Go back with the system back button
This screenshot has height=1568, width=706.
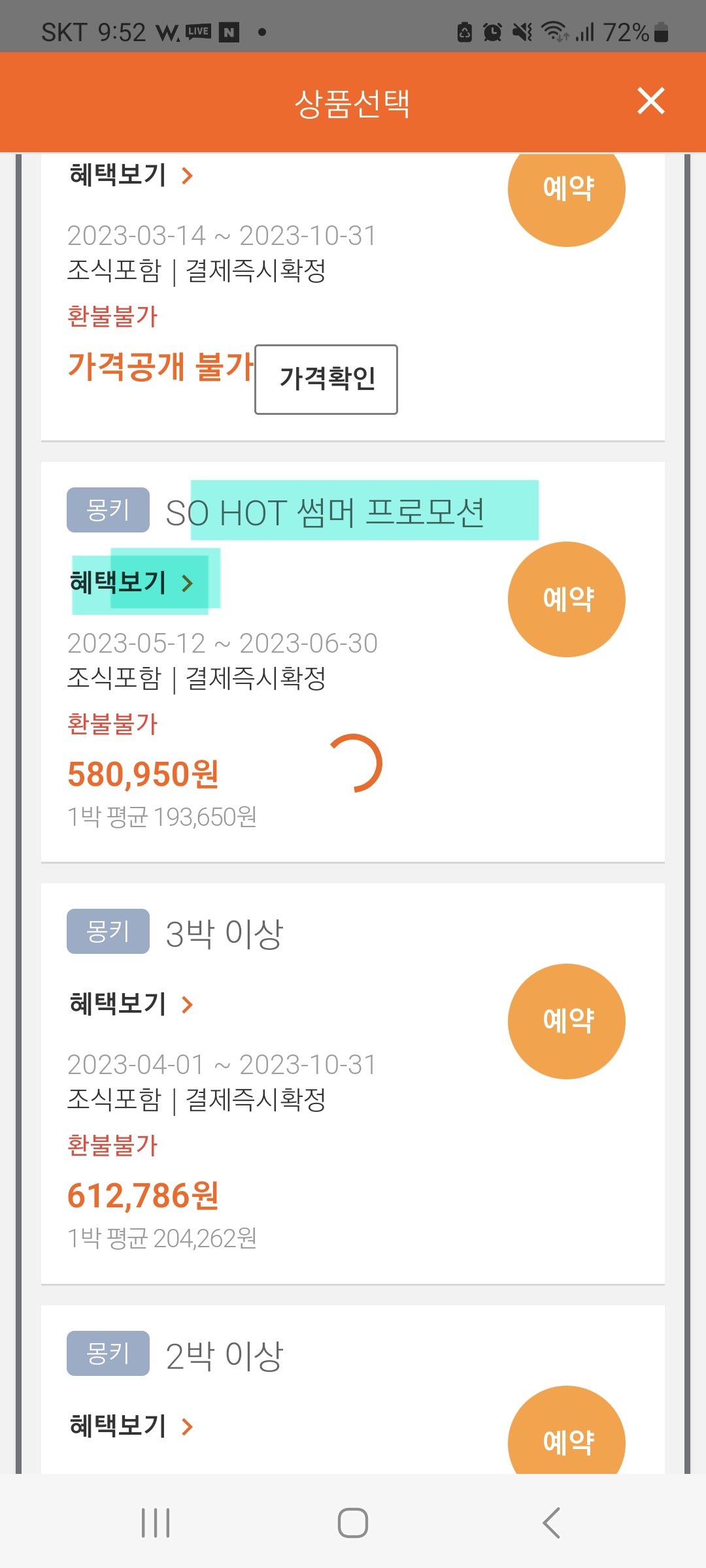(551, 1523)
